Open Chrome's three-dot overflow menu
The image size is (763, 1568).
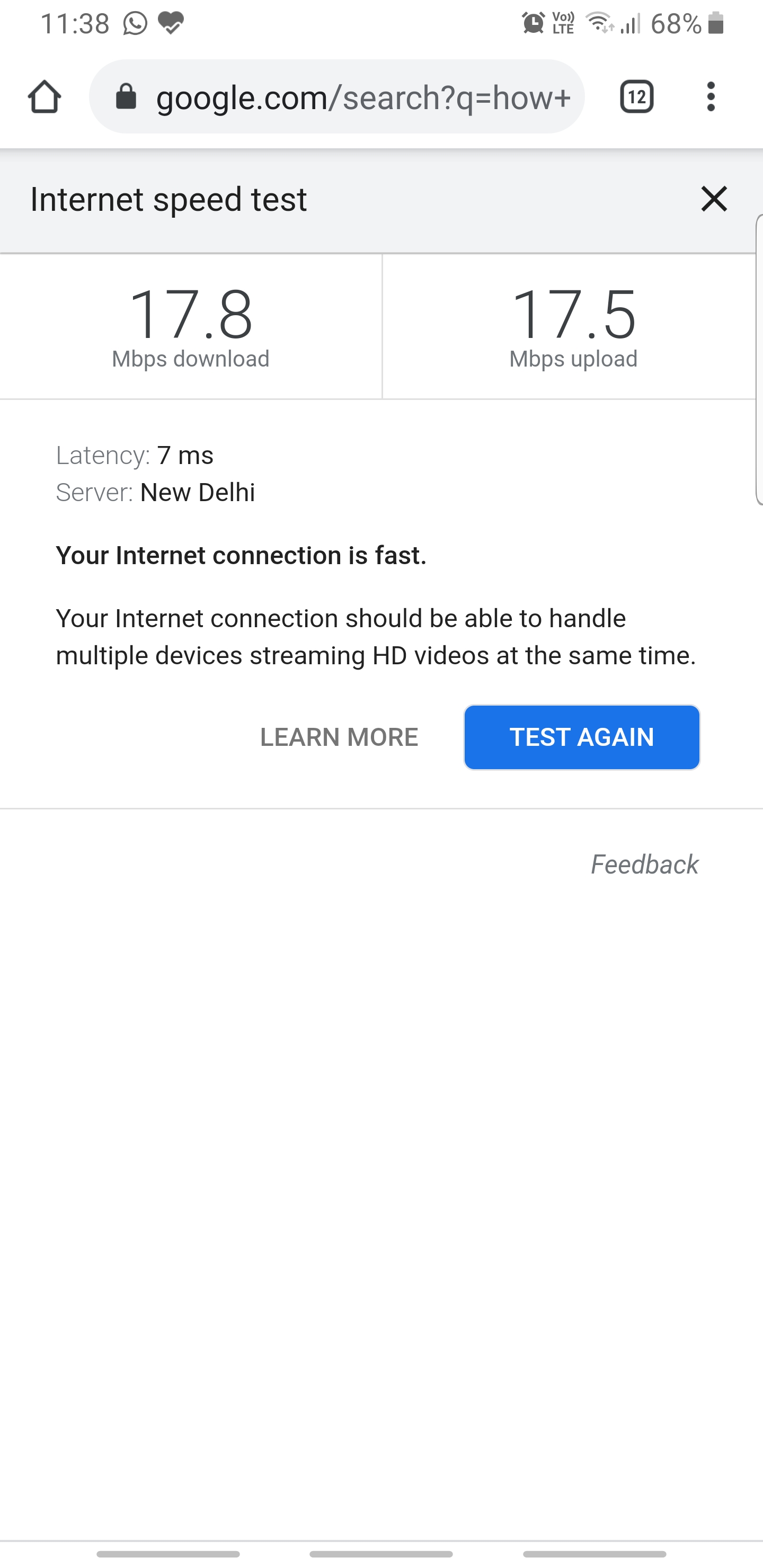click(x=711, y=97)
